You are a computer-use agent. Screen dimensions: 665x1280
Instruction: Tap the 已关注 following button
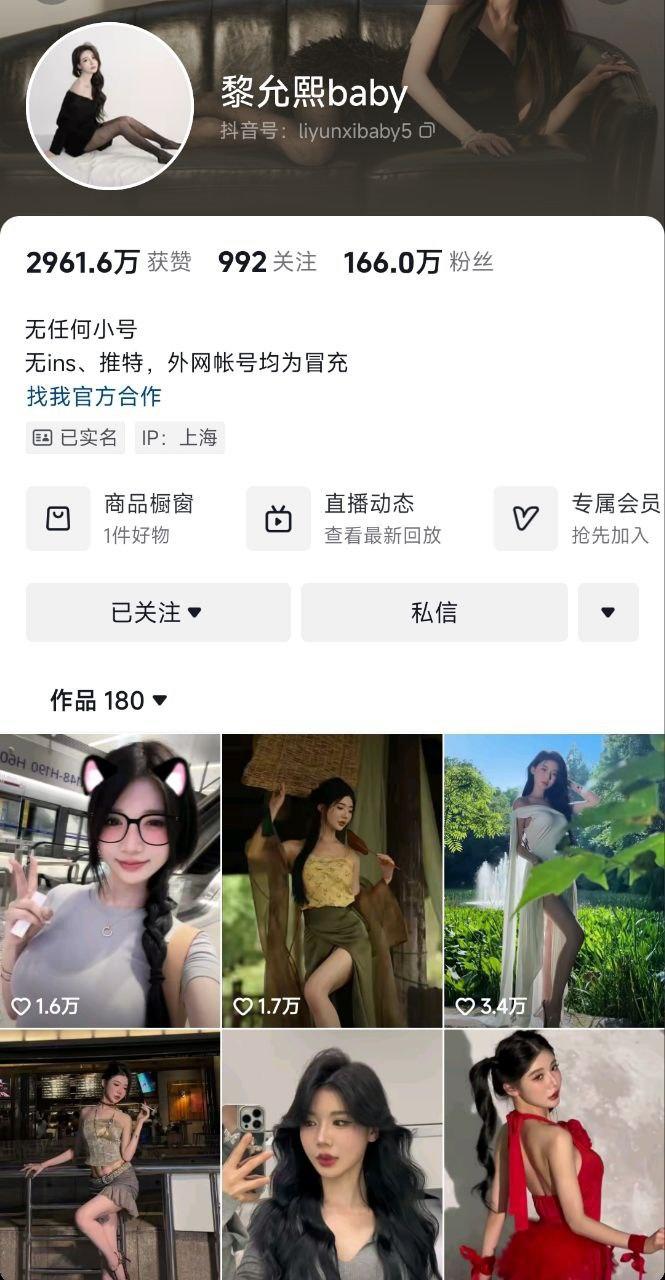tap(158, 612)
